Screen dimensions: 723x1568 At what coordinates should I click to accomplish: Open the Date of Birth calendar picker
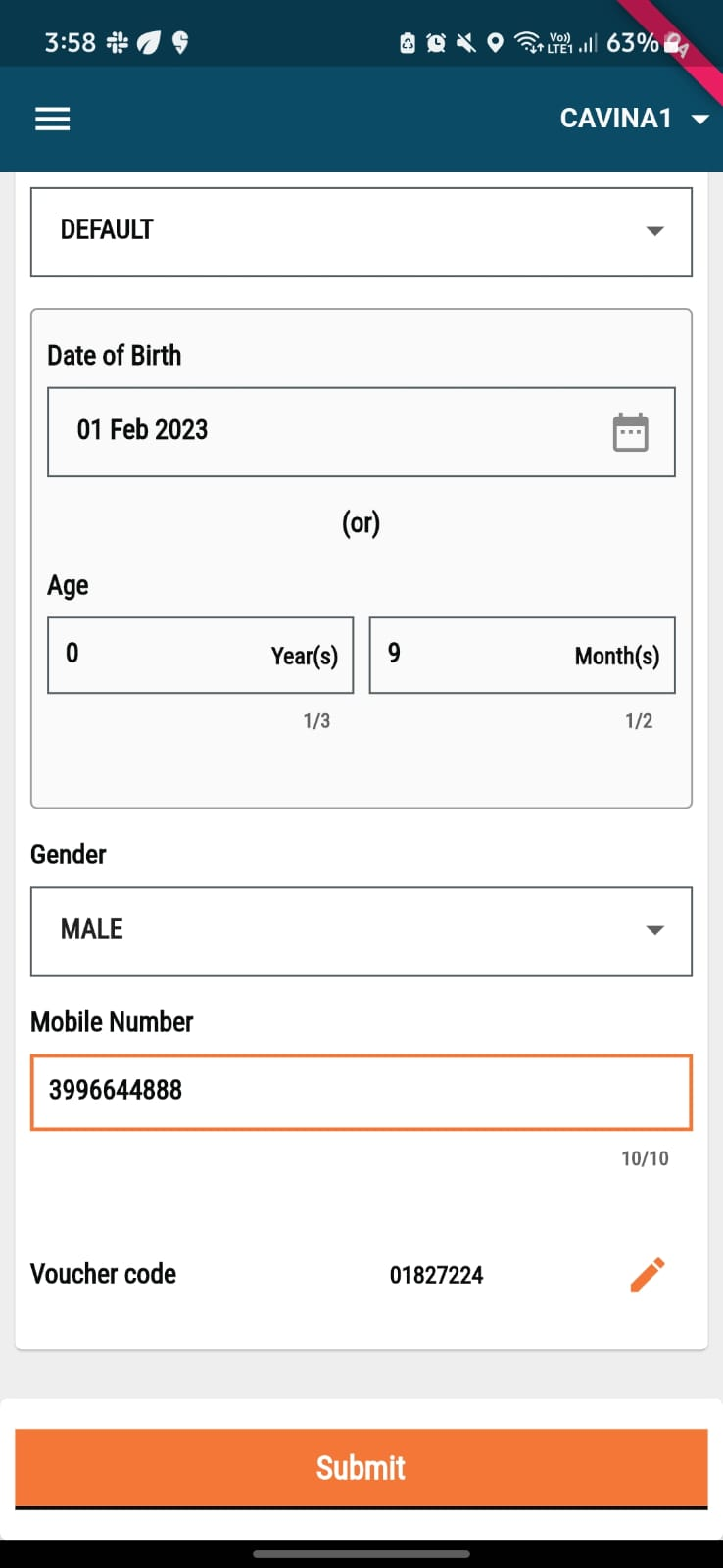pyautogui.click(x=630, y=432)
